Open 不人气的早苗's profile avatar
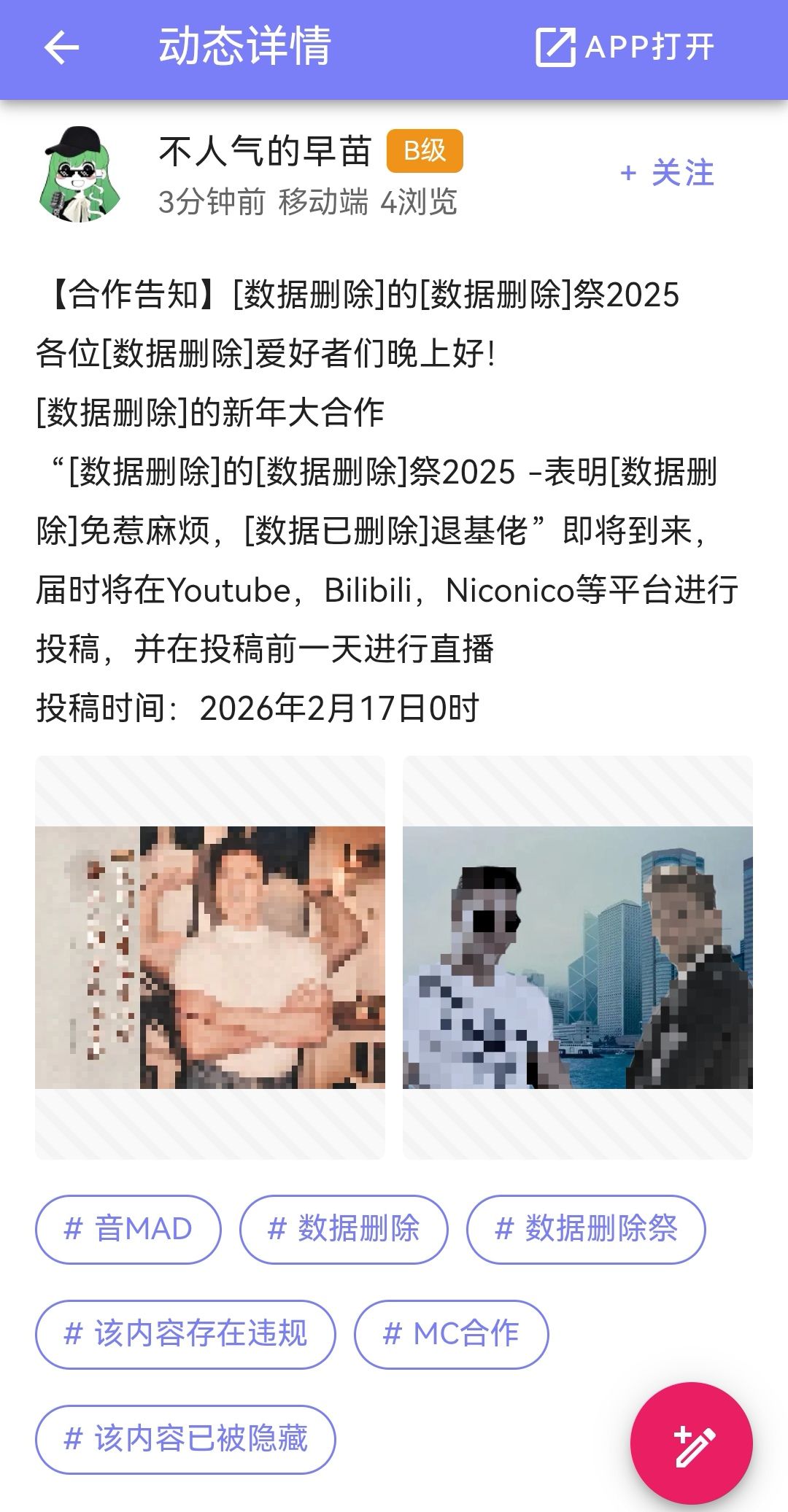This screenshot has height=1512, width=788. [79, 175]
